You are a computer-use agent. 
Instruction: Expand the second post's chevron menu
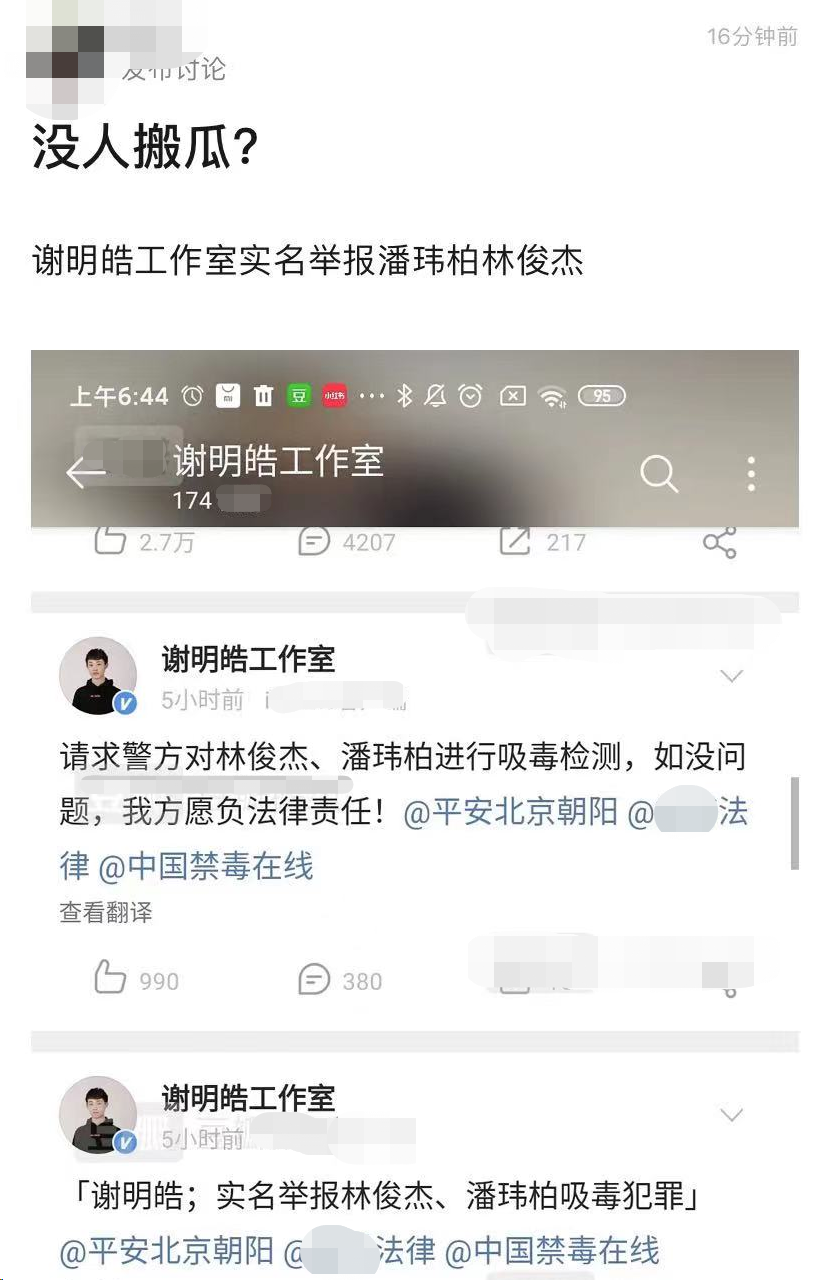pyautogui.click(x=732, y=1115)
